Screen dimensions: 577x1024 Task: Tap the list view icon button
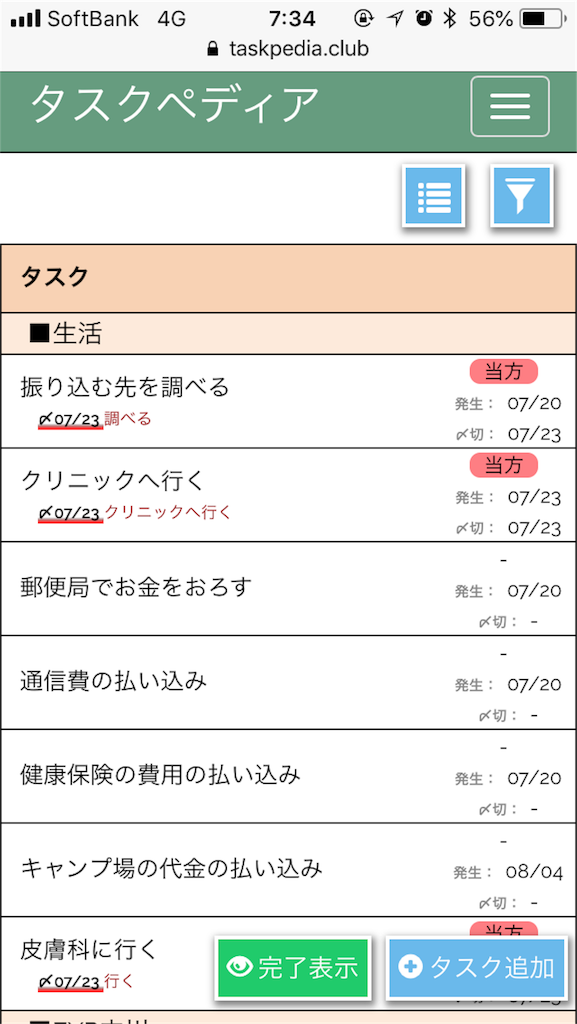pos(434,197)
